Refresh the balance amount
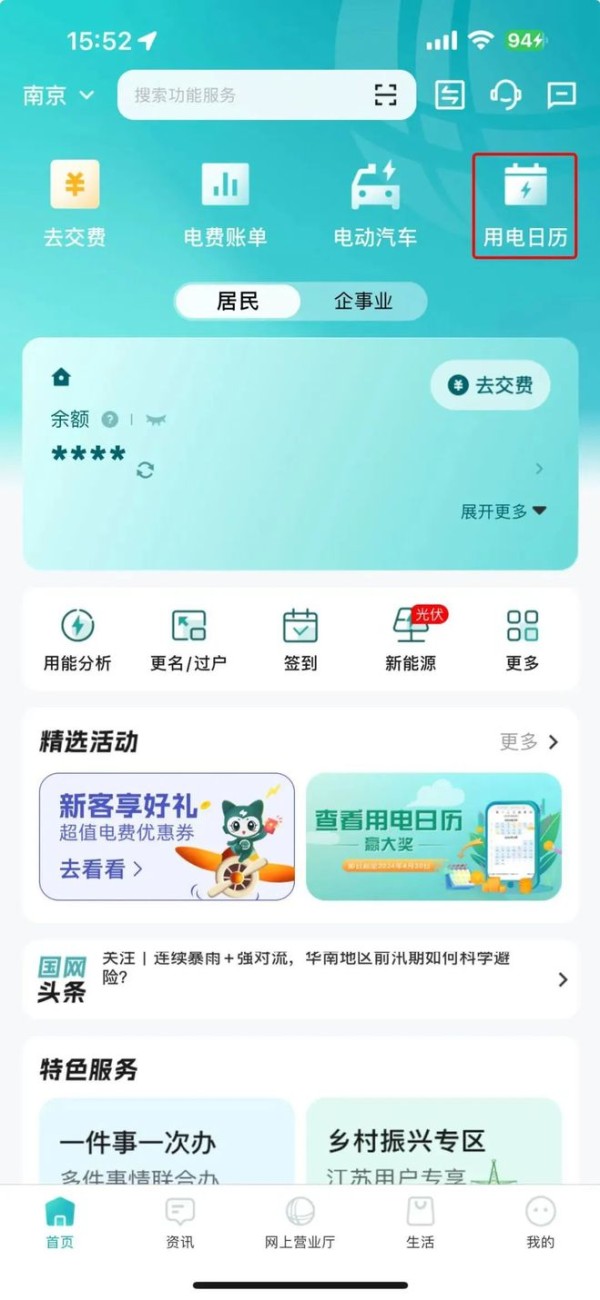 [x=145, y=470]
